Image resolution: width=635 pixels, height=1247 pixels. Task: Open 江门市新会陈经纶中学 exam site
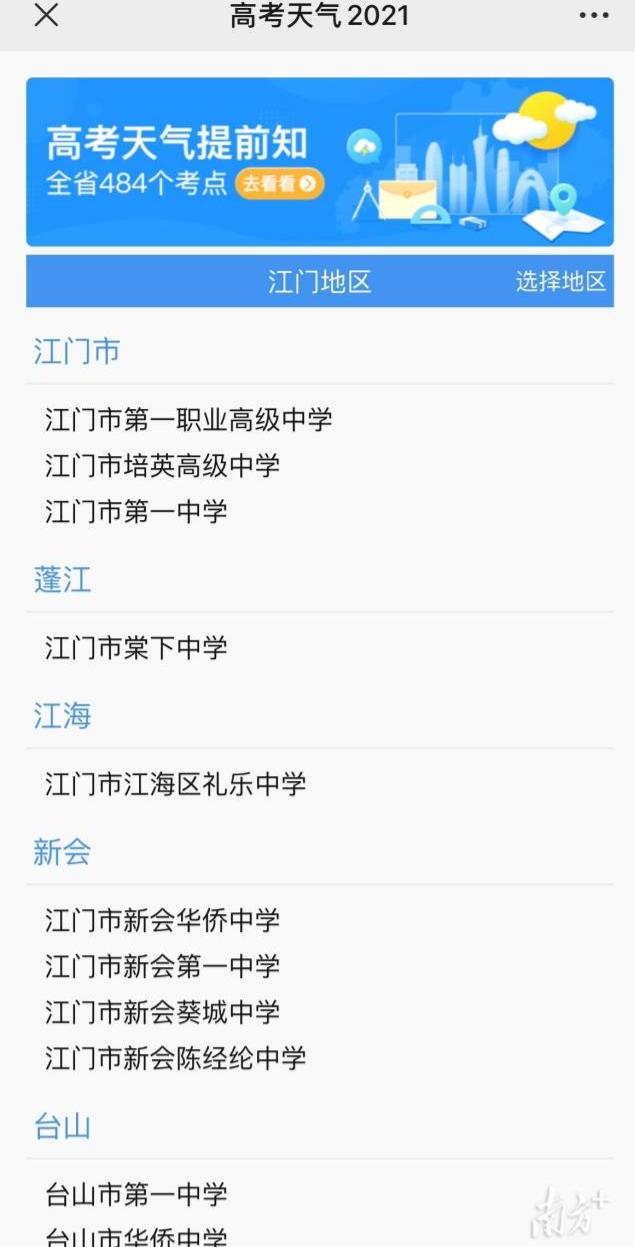pyautogui.click(x=175, y=1058)
